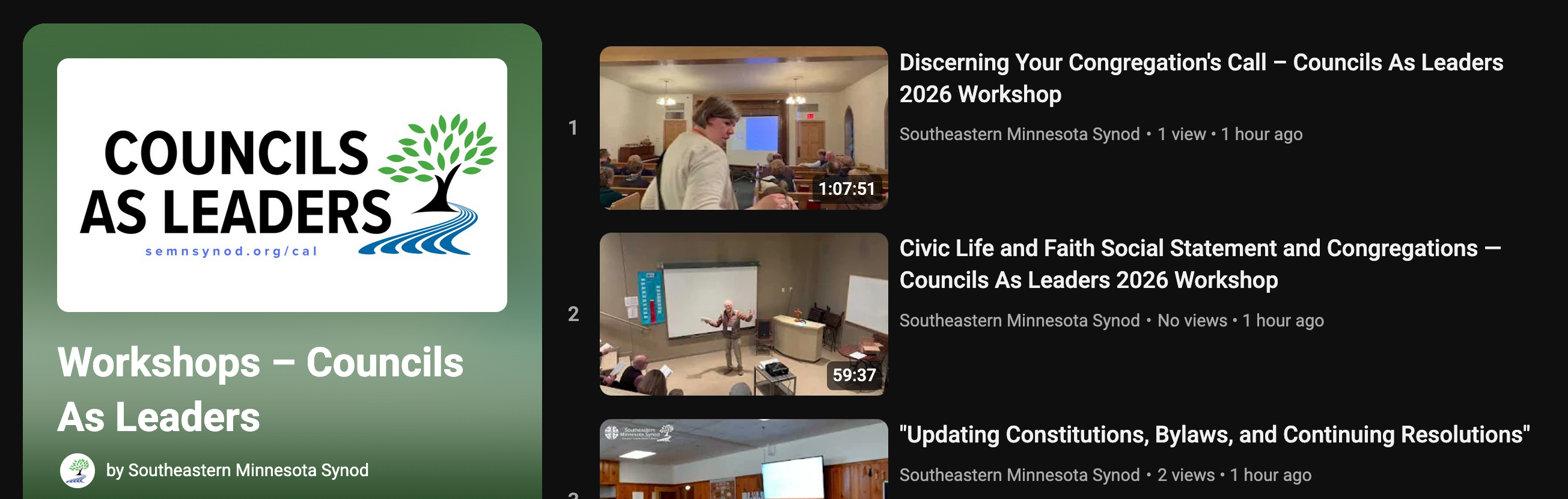The image size is (1568, 499).
Task: Play the Discerning Your Congregation's Call video thumbnail
Action: 743,129
